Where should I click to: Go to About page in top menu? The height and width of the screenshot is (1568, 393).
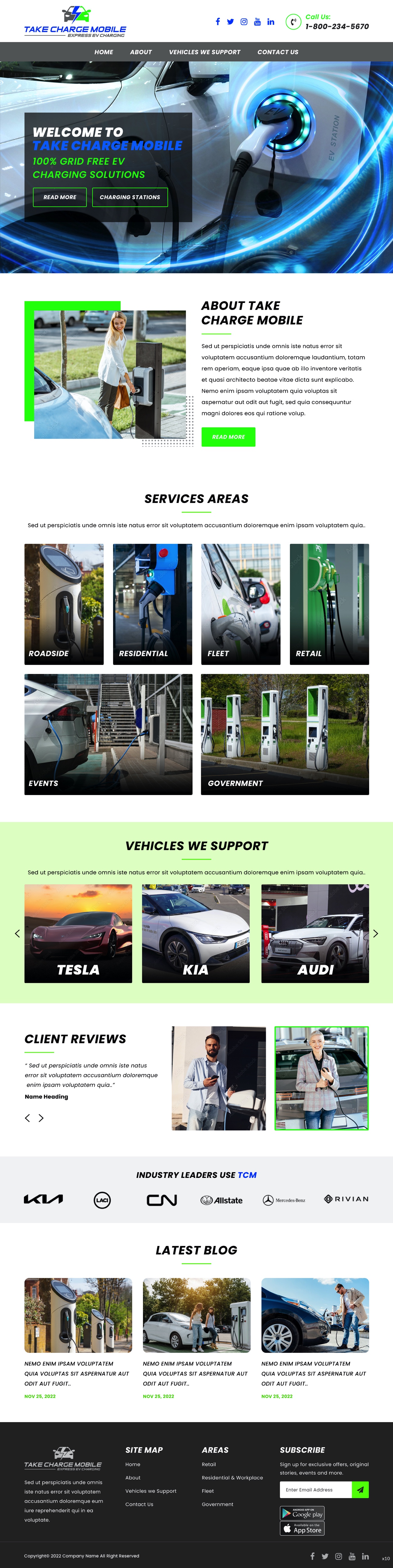coord(140,52)
